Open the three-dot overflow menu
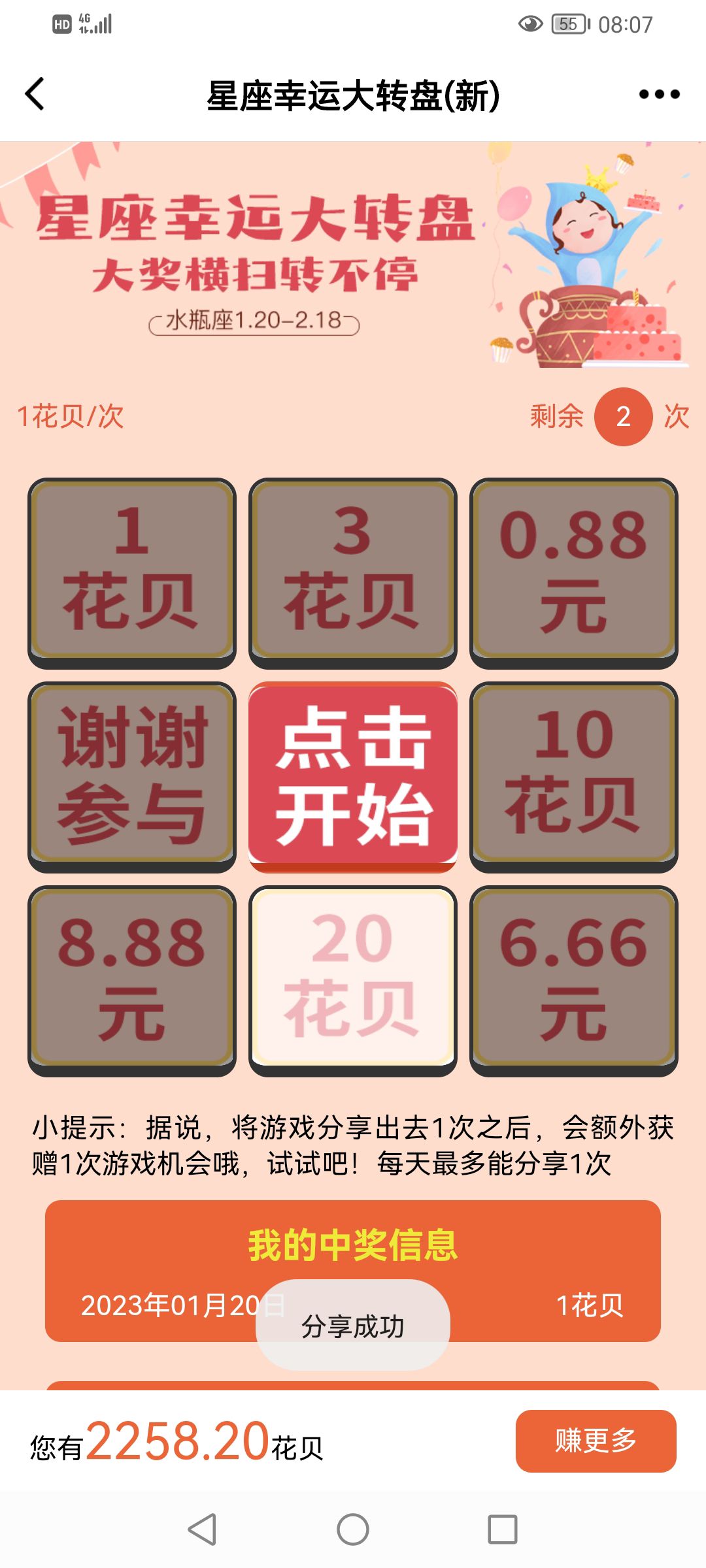 [659, 95]
